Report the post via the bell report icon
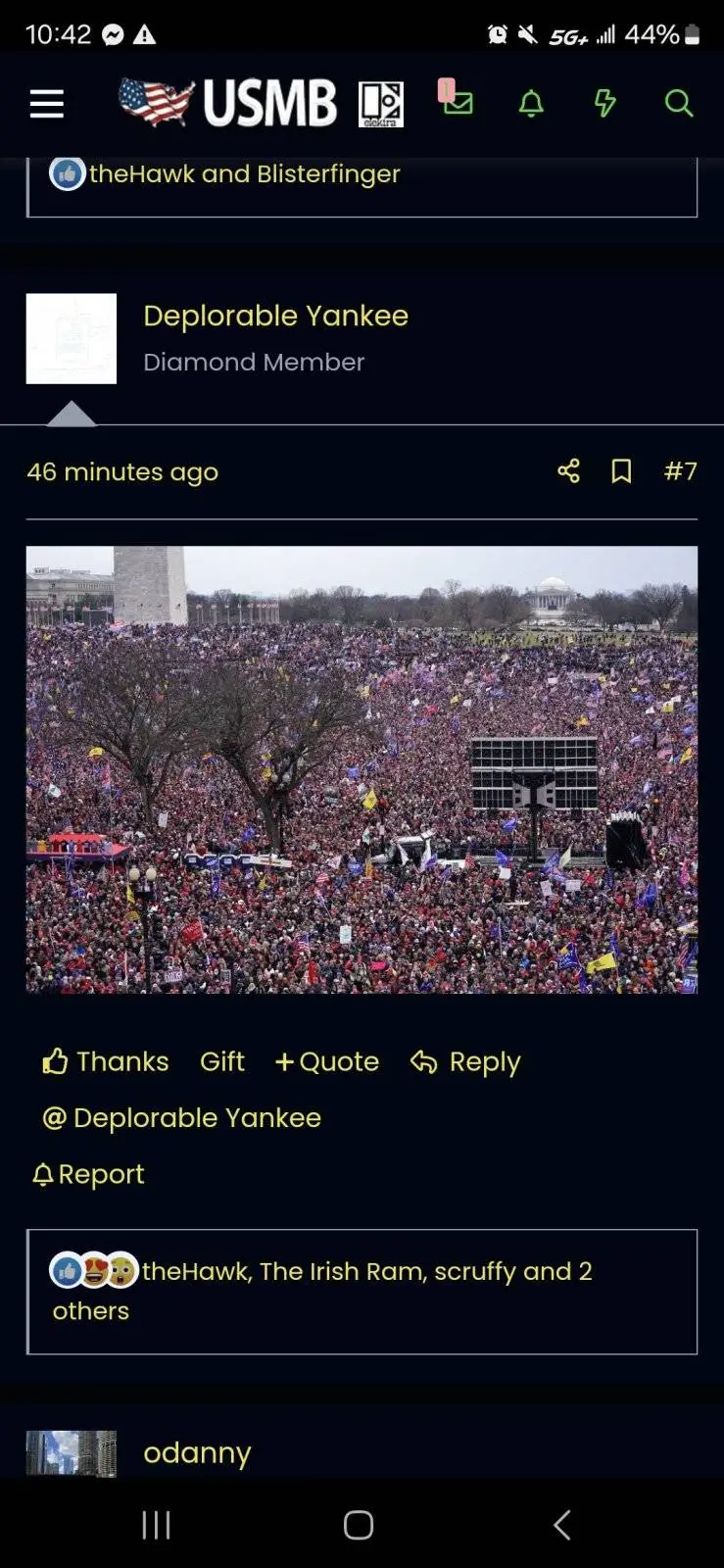Screen dimensions: 724x1568 click(x=42, y=1174)
